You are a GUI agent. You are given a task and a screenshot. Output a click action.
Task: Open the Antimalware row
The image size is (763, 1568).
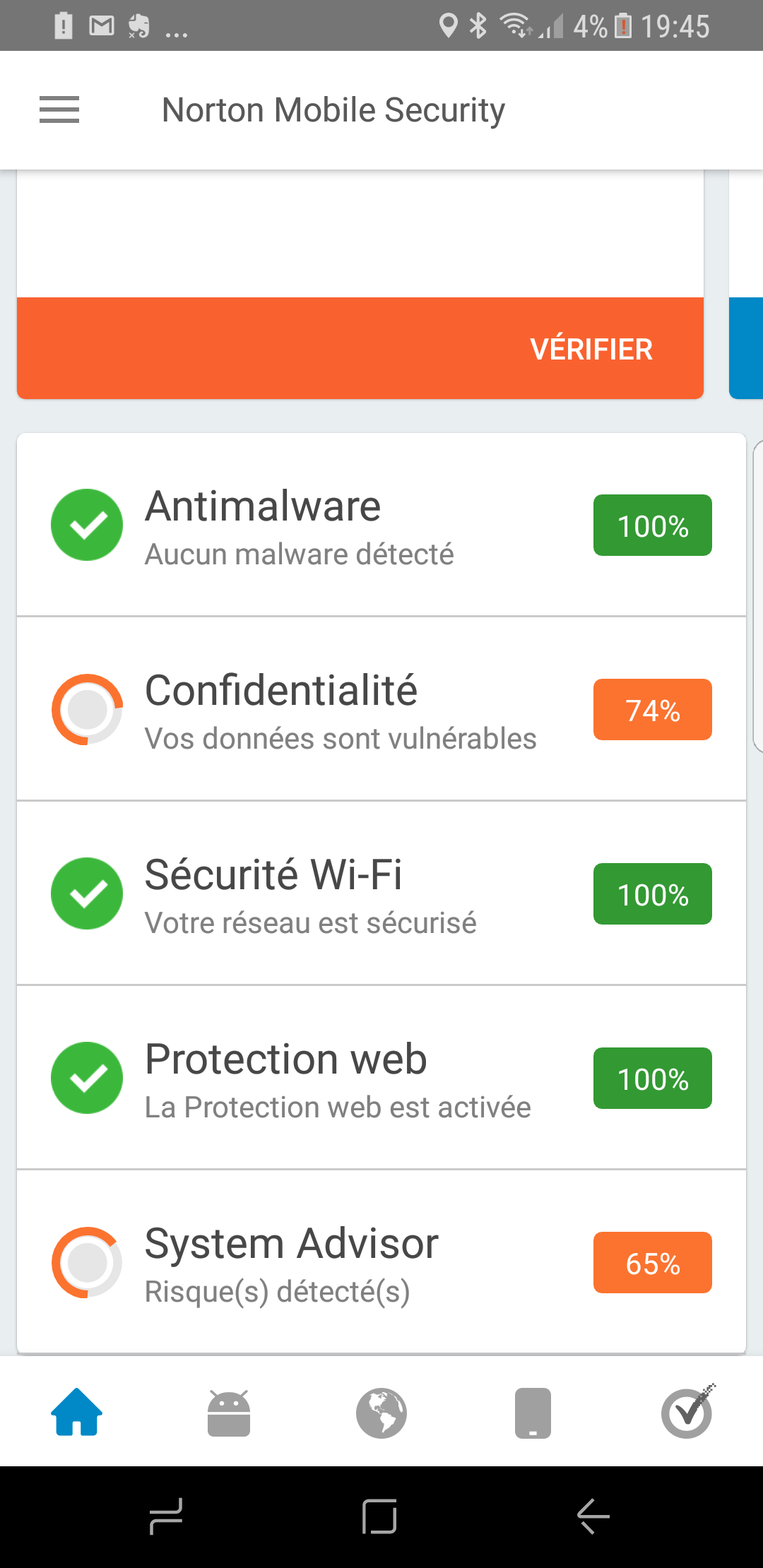tap(381, 525)
